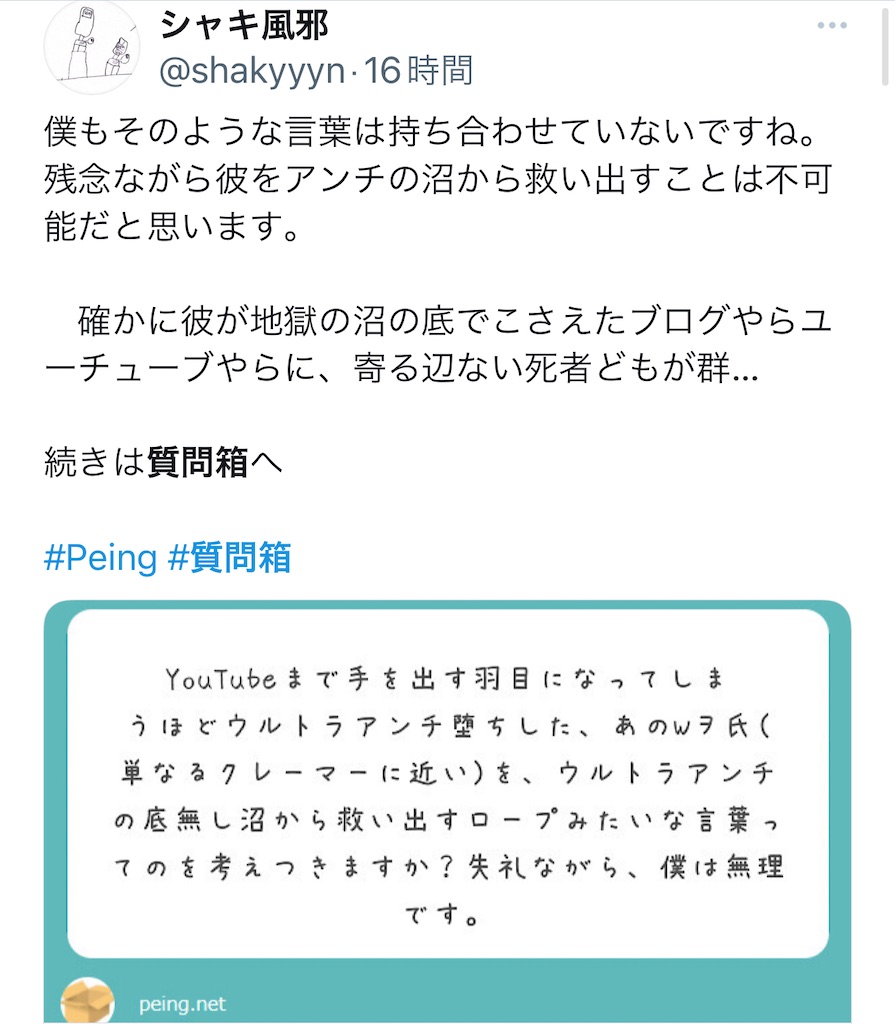The image size is (896, 1024).
Task: Open the tweet's three-dot overflow menu
Action: tap(832, 25)
